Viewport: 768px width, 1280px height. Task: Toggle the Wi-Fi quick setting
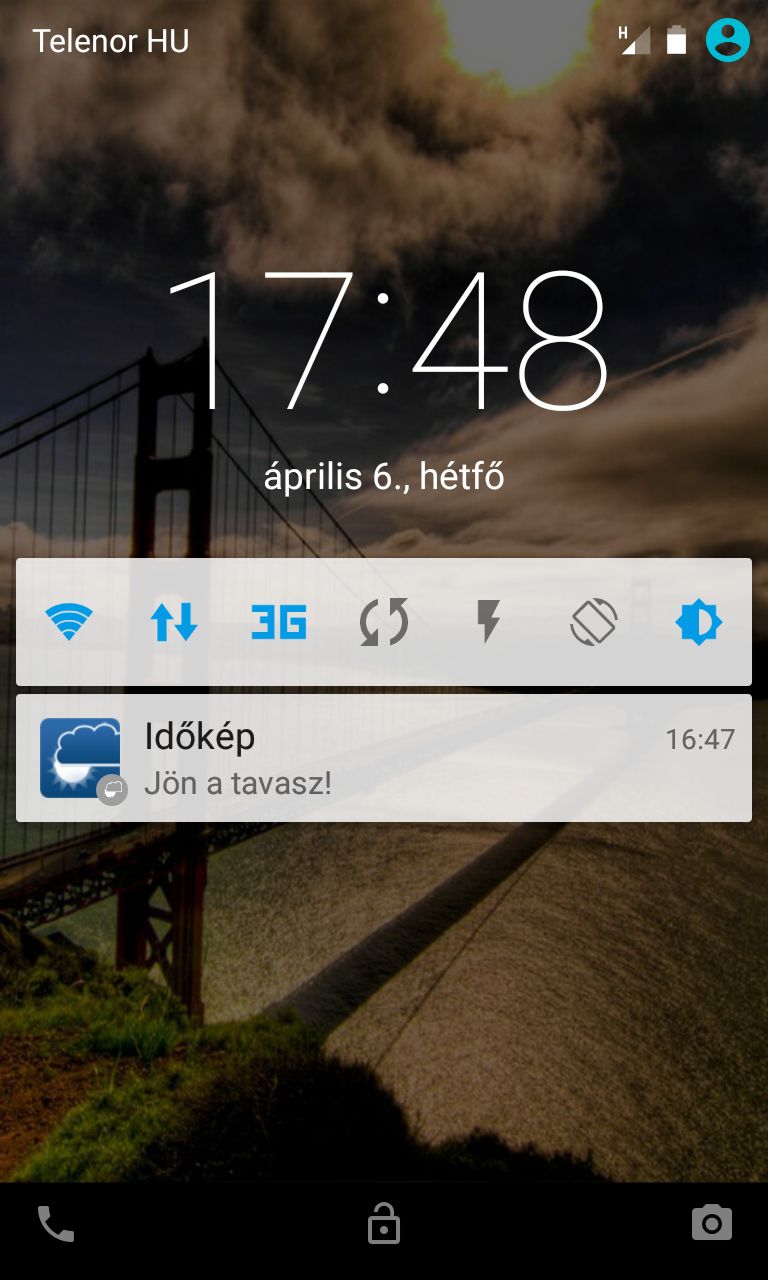click(69, 623)
